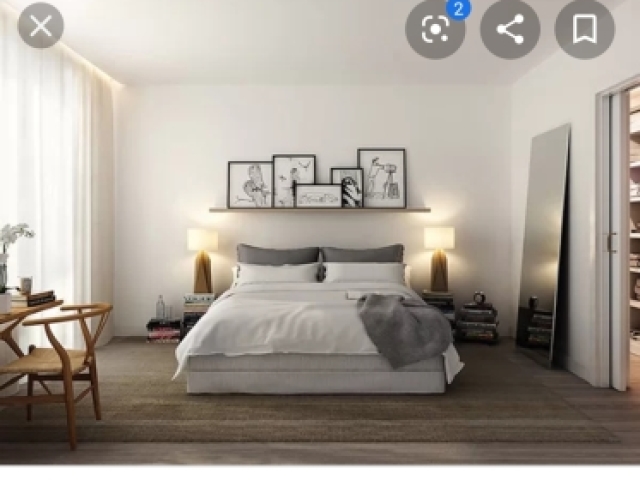Bookmark this image
This screenshot has height=480, width=640.
coord(584,29)
